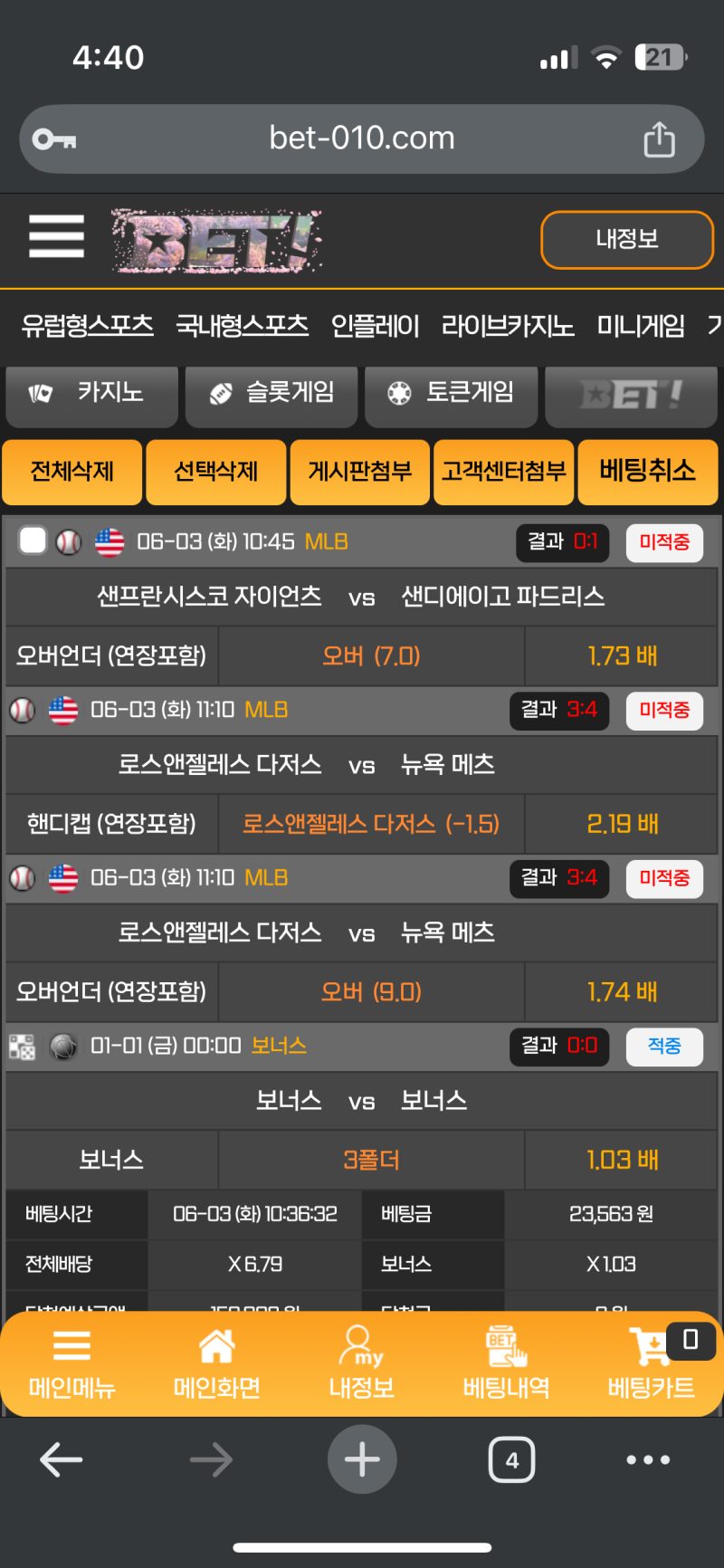Attach the bet to the board via 게시판첨부
The width and height of the screenshot is (724, 1568).
[360, 472]
